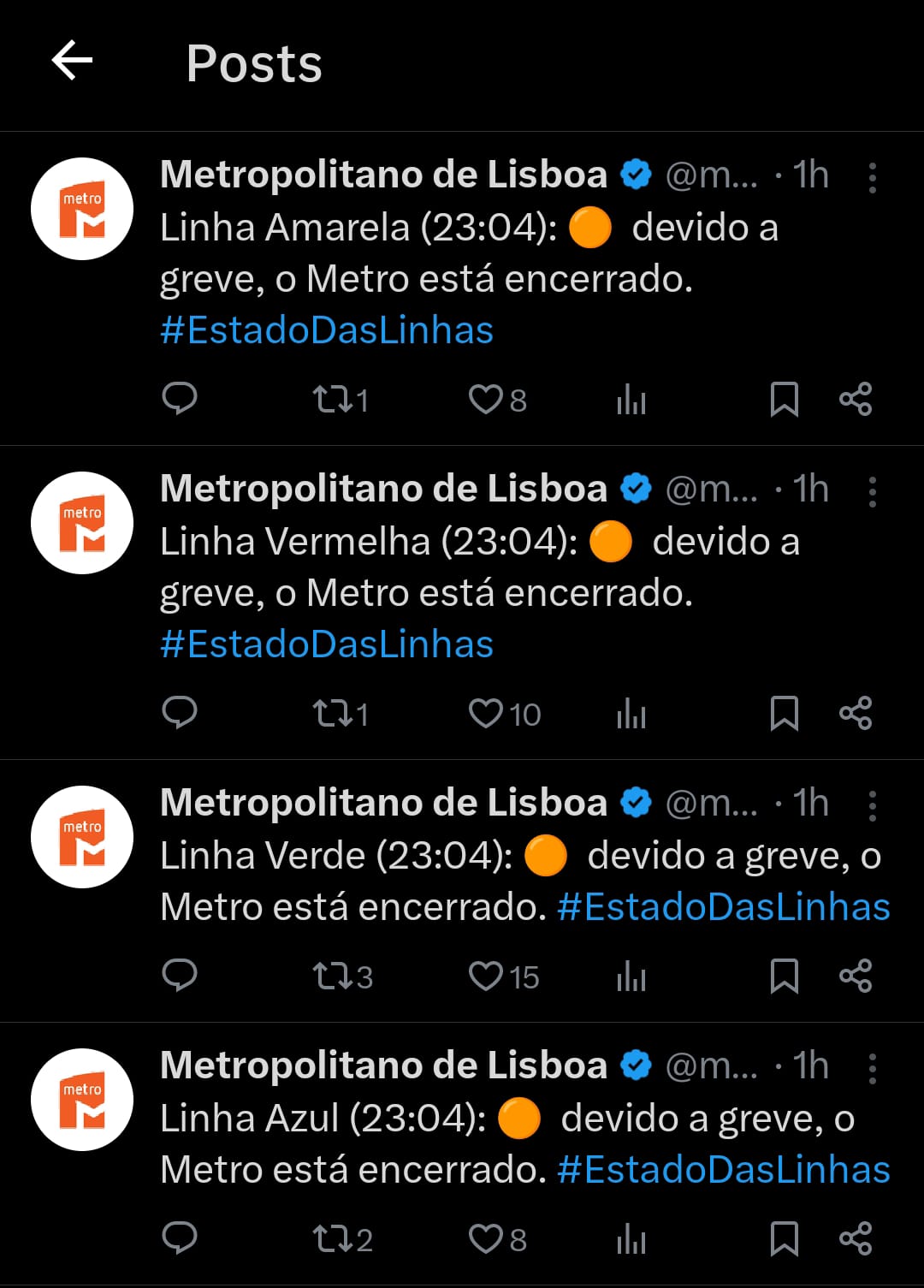
Task: Like the Linha Amarela post
Action: [x=486, y=399]
